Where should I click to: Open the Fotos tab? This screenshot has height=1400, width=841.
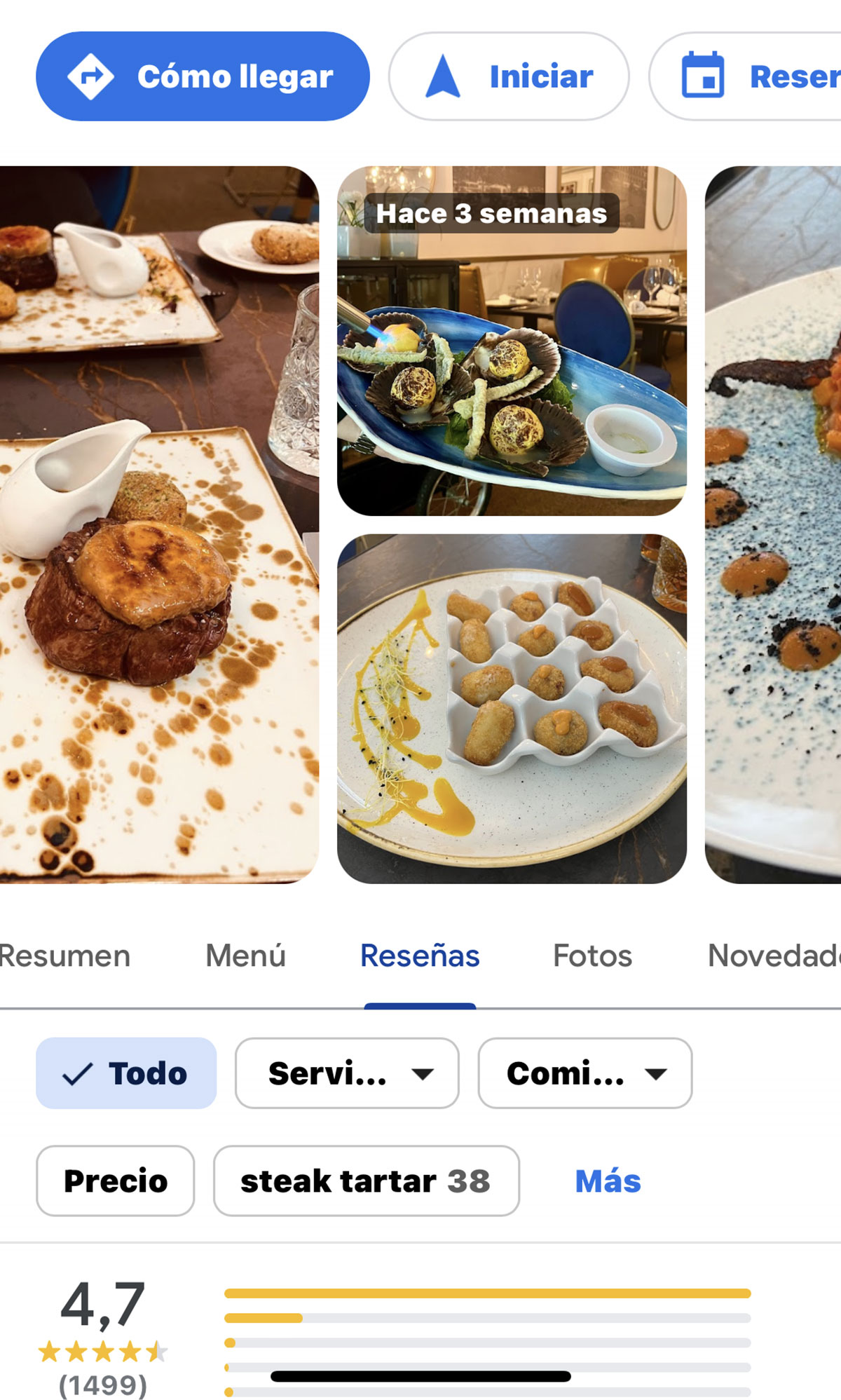pyautogui.click(x=592, y=955)
